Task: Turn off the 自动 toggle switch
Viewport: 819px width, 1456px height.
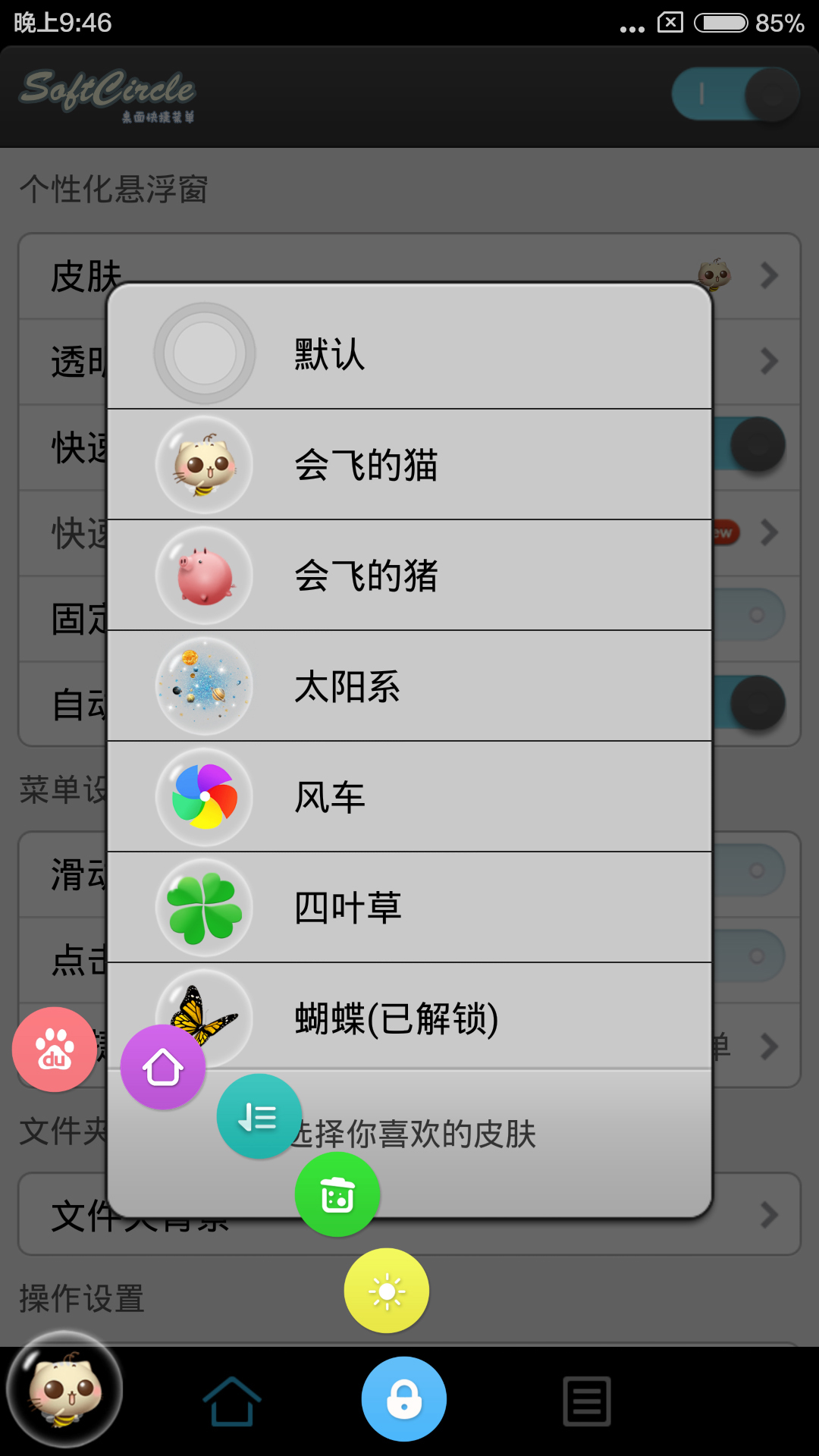Action: point(756,704)
